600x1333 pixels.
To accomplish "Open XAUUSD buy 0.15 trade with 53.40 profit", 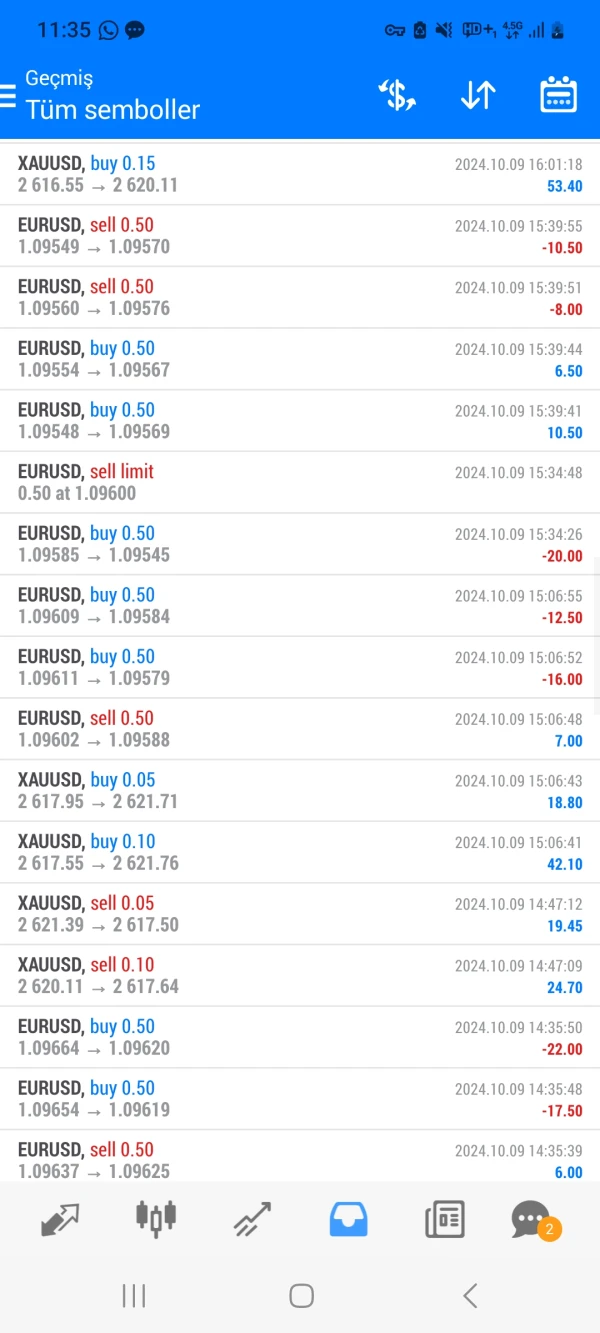I will [x=300, y=174].
